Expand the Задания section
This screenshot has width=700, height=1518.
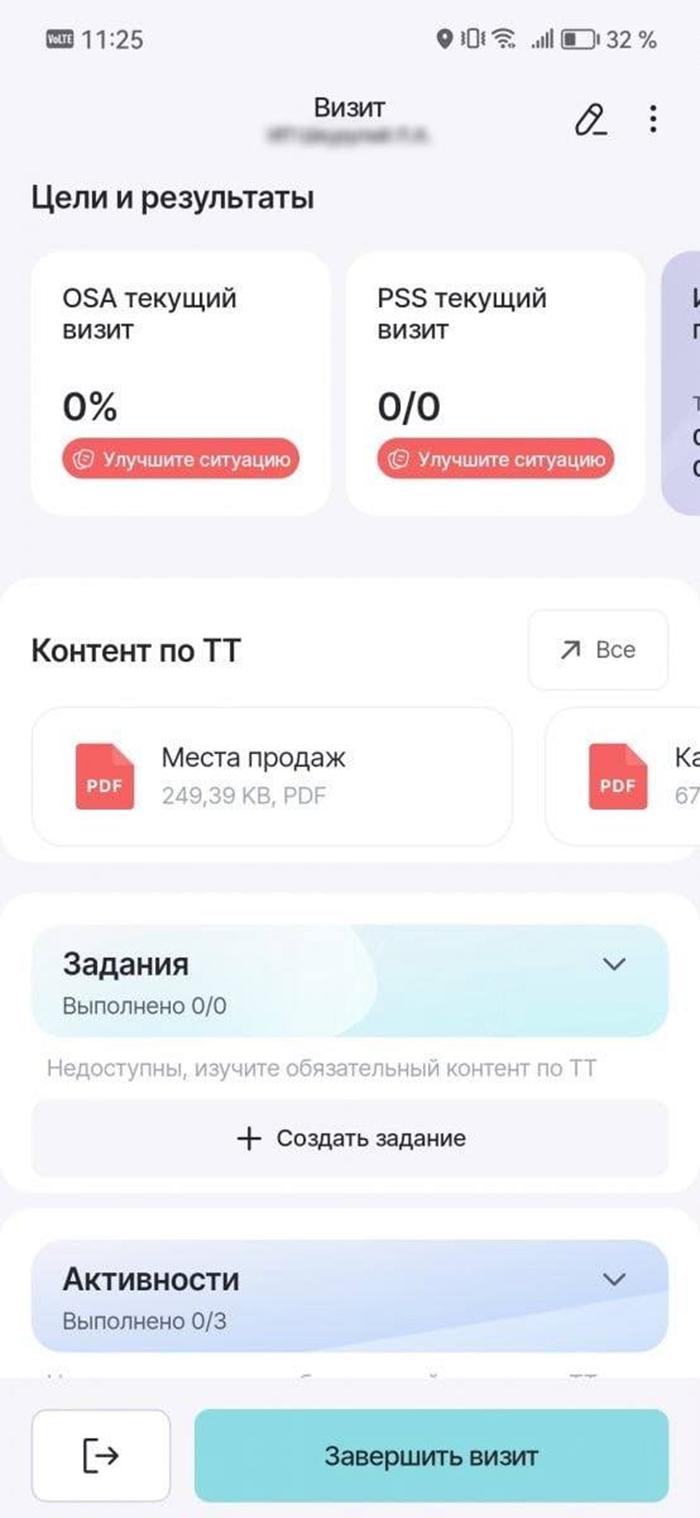614,965
